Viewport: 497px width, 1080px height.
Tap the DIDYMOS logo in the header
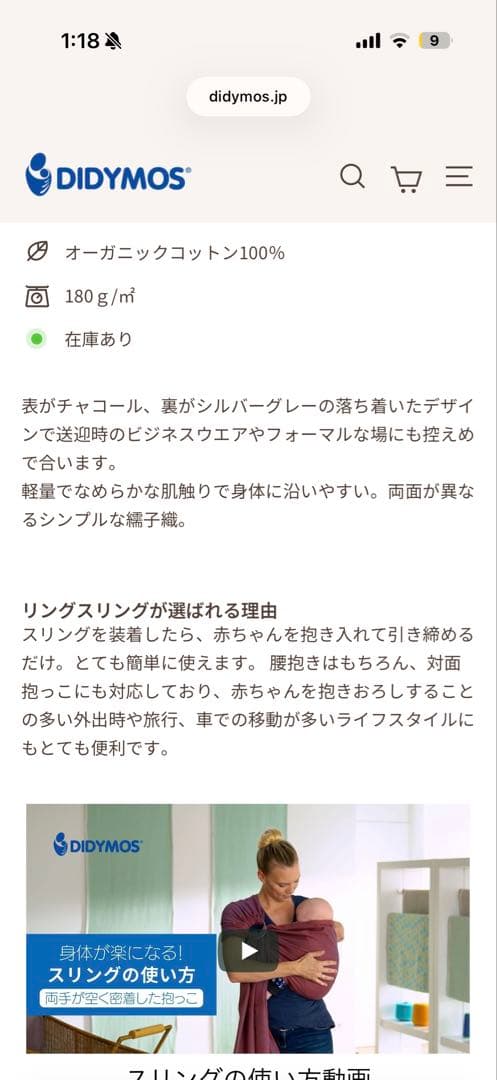pos(108,174)
